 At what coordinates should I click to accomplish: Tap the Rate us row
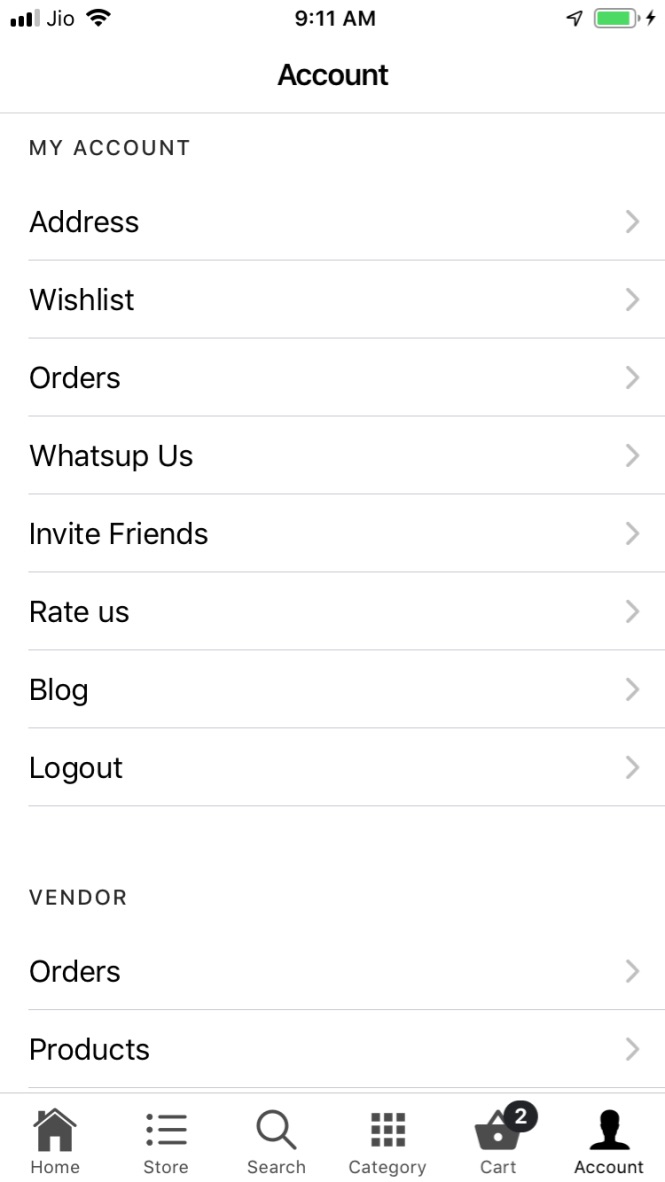332,612
